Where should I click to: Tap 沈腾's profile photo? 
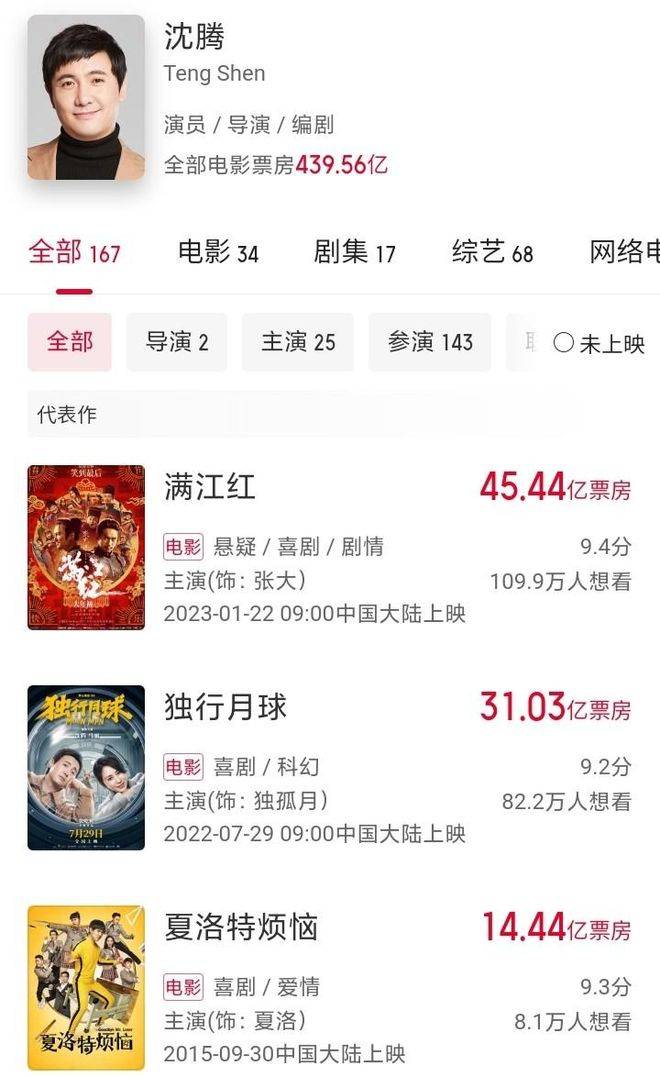coord(86,98)
